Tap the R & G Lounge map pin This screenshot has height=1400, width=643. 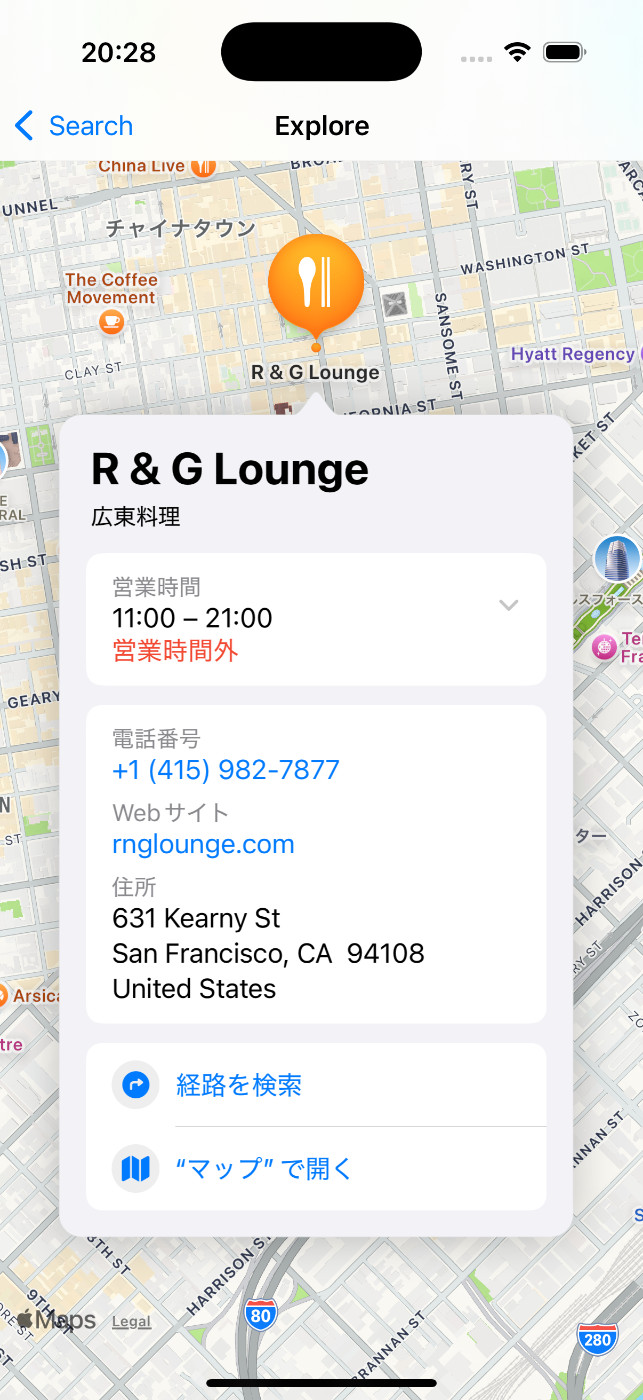click(x=316, y=285)
